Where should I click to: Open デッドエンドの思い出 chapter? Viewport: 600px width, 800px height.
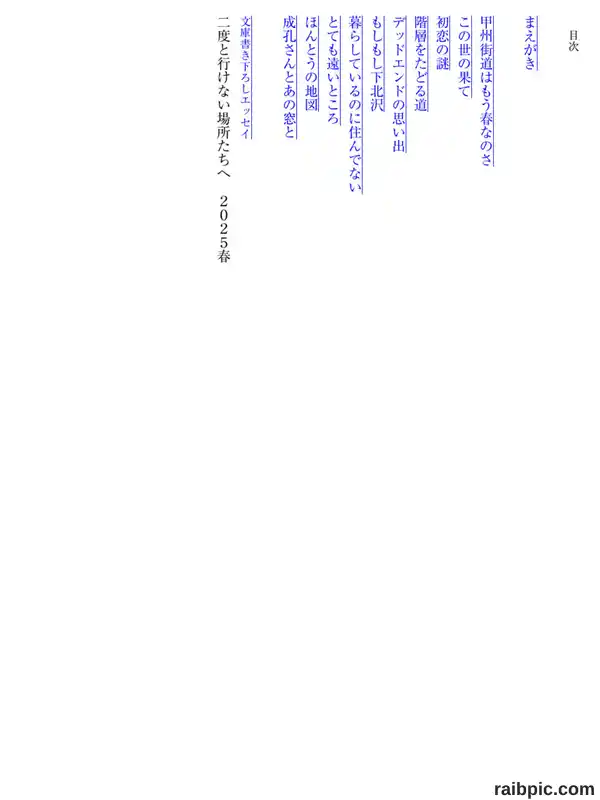pos(399,84)
